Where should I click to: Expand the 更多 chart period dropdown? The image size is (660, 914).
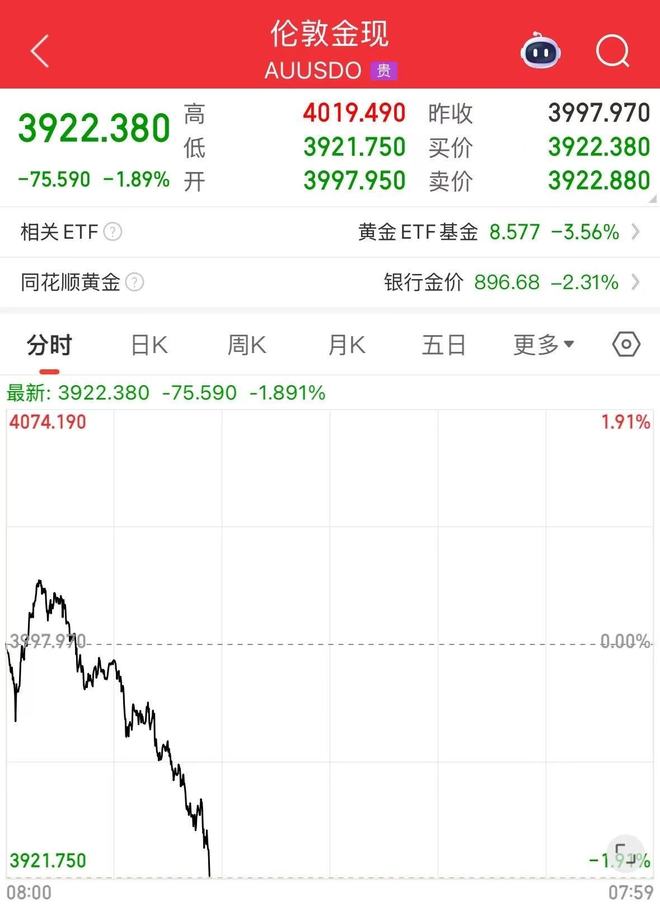[543, 346]
